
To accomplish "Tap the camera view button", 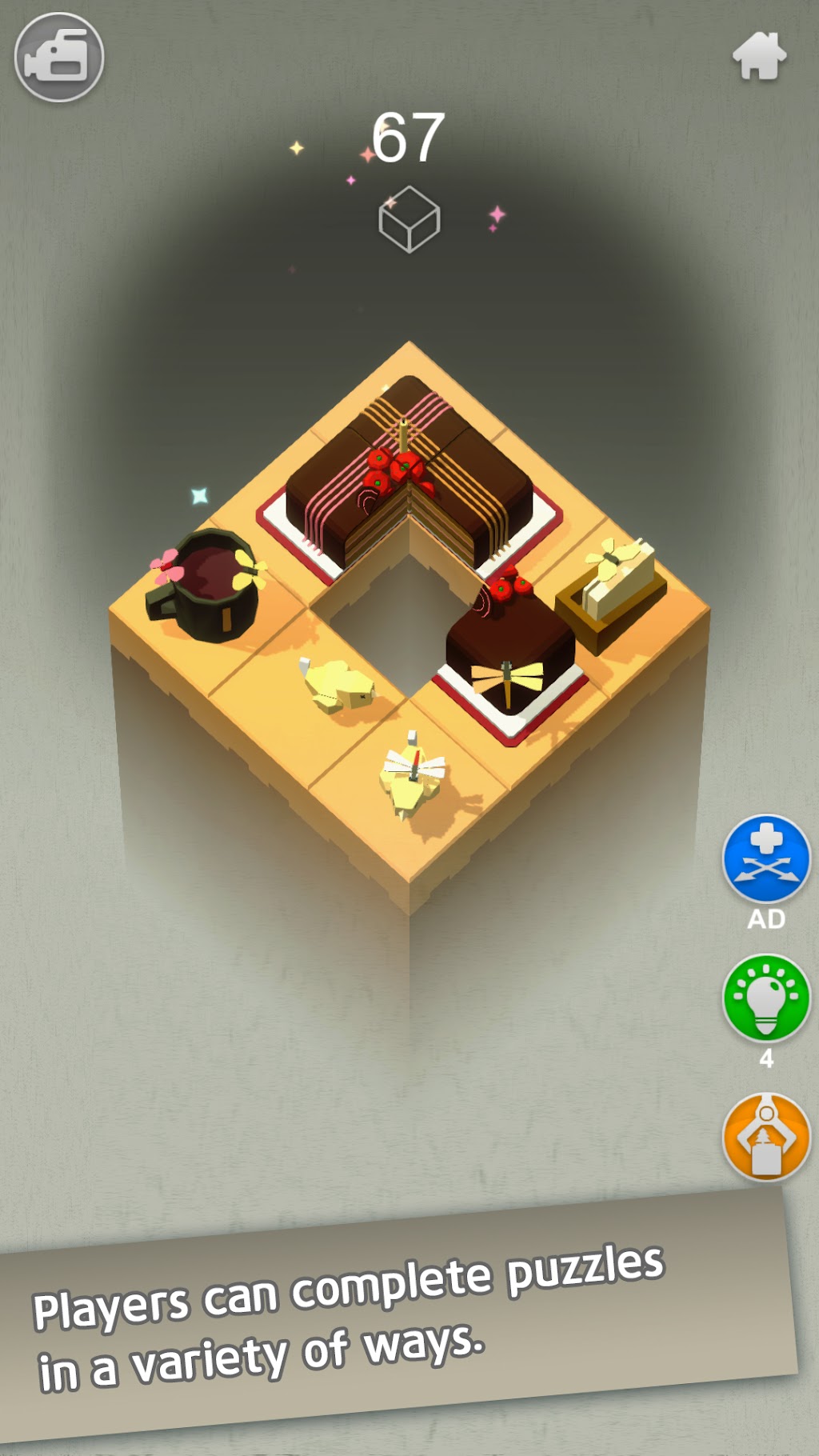I will pyautogui.click(x=58, y=58).
